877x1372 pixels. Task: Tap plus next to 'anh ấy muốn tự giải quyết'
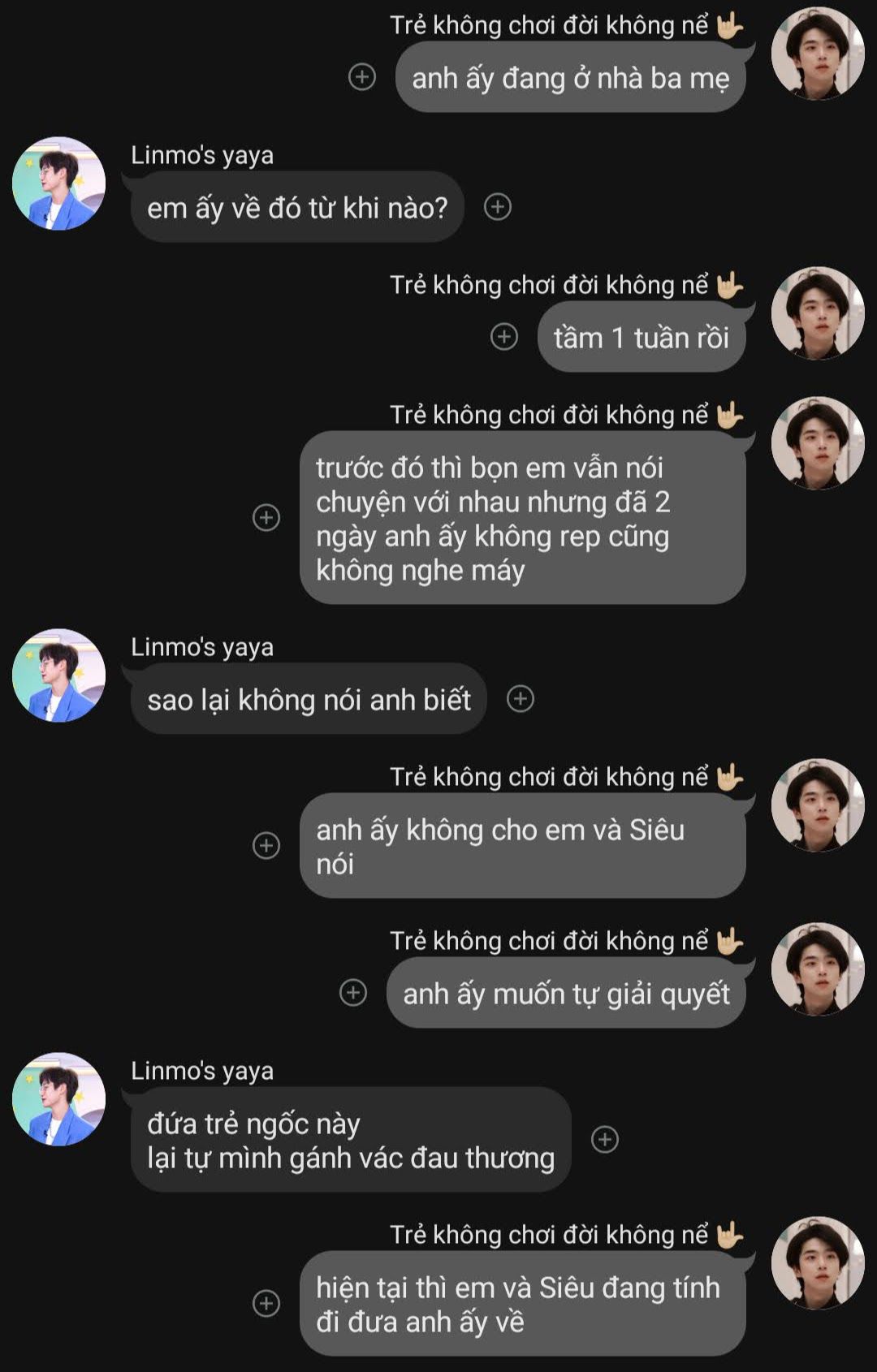click(x=352, y=992)
